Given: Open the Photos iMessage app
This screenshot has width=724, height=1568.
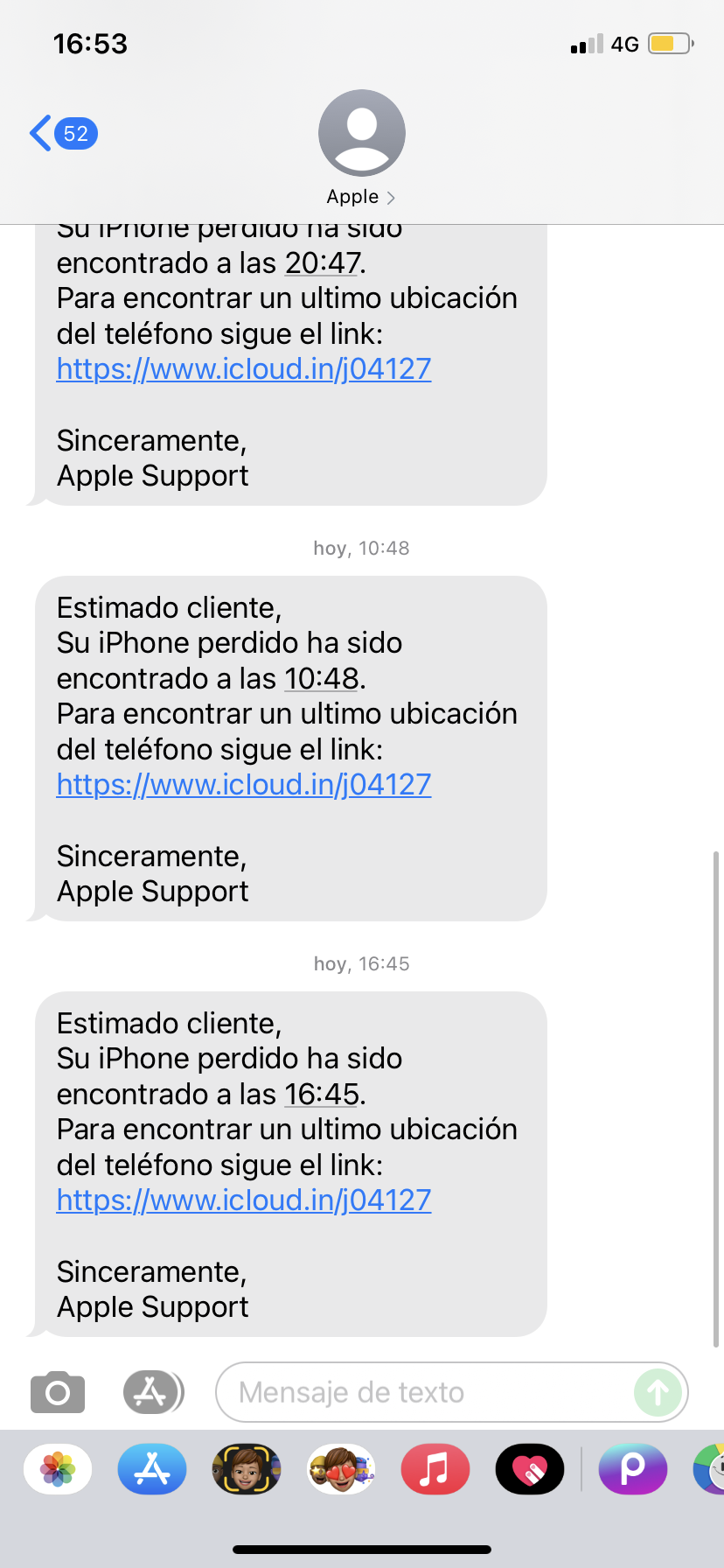Looking at the screenshot, I should click(58, 1469).
